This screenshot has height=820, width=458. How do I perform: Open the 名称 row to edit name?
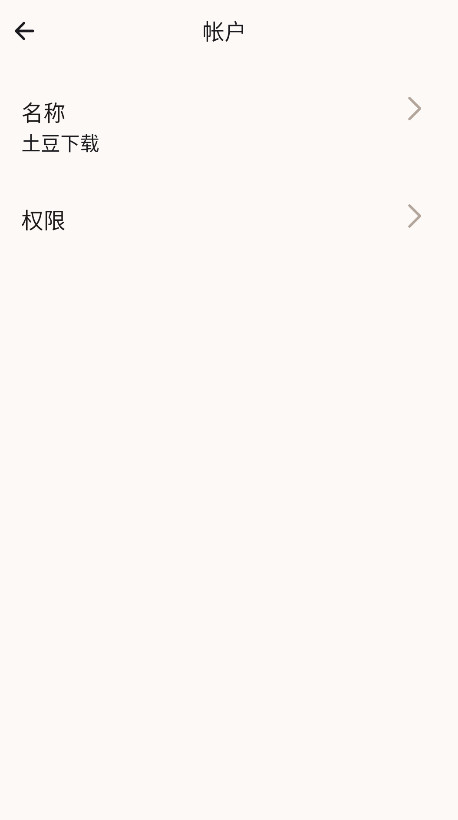(x=229, y=127)
